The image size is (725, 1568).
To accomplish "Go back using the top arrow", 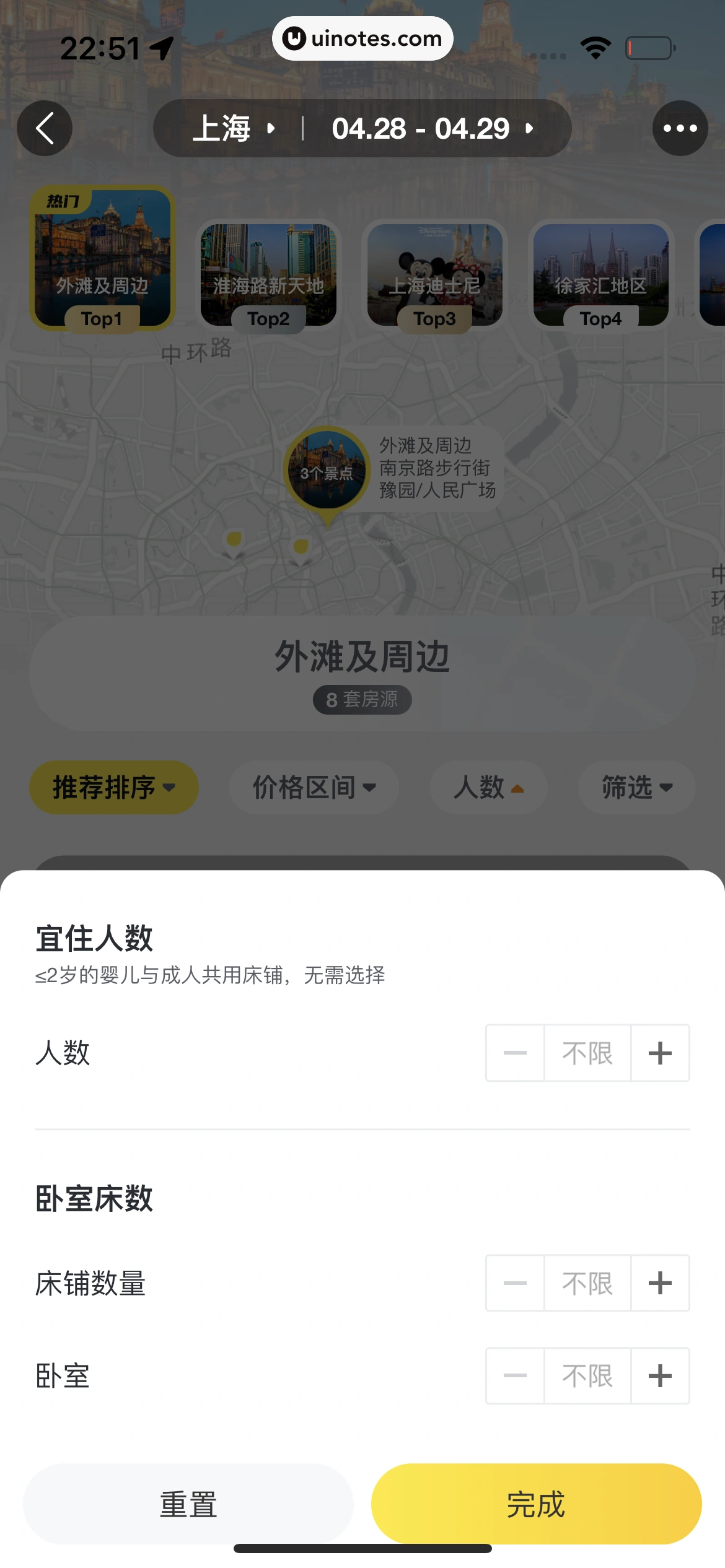I will [x=45, y=128].
